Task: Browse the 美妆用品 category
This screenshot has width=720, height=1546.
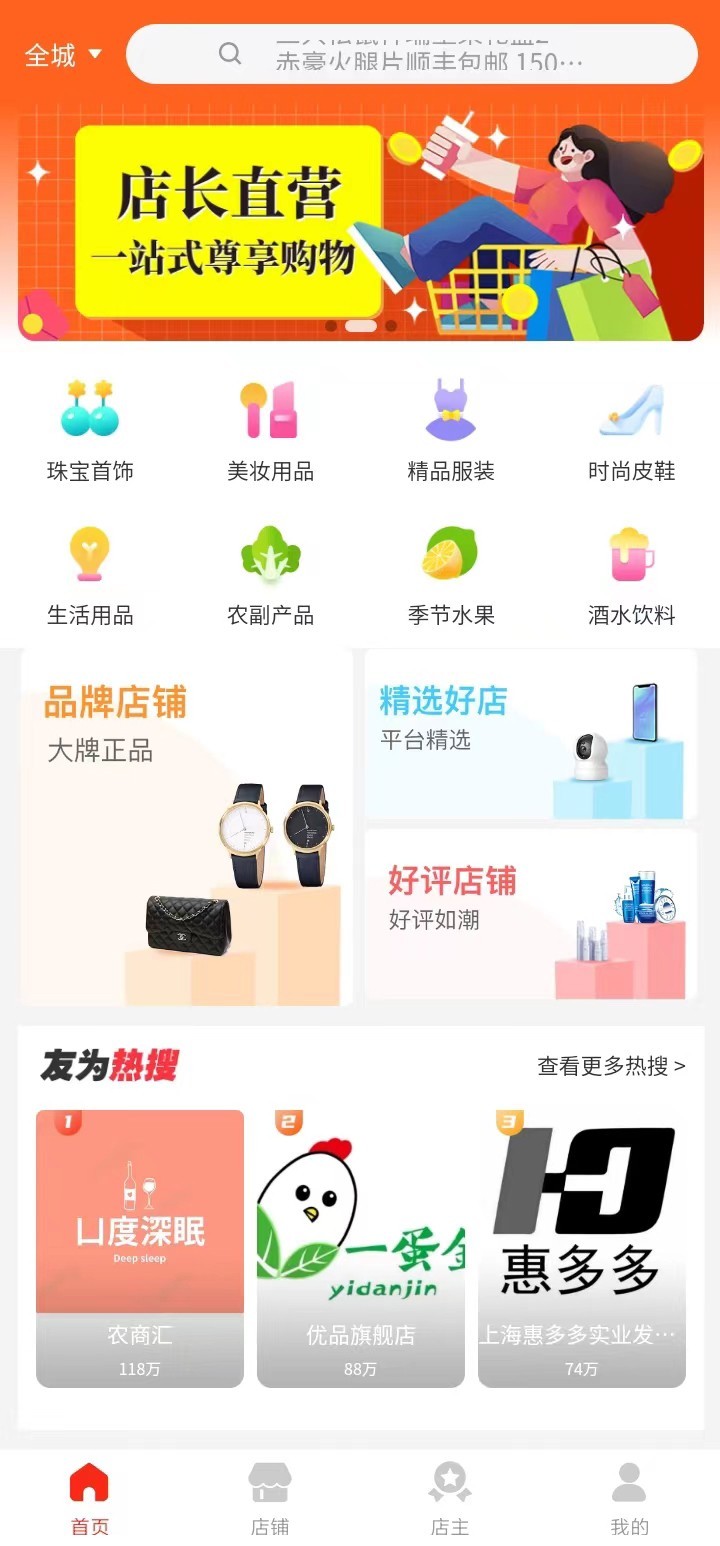Action: pyautogui.click(x=270, y=430)
